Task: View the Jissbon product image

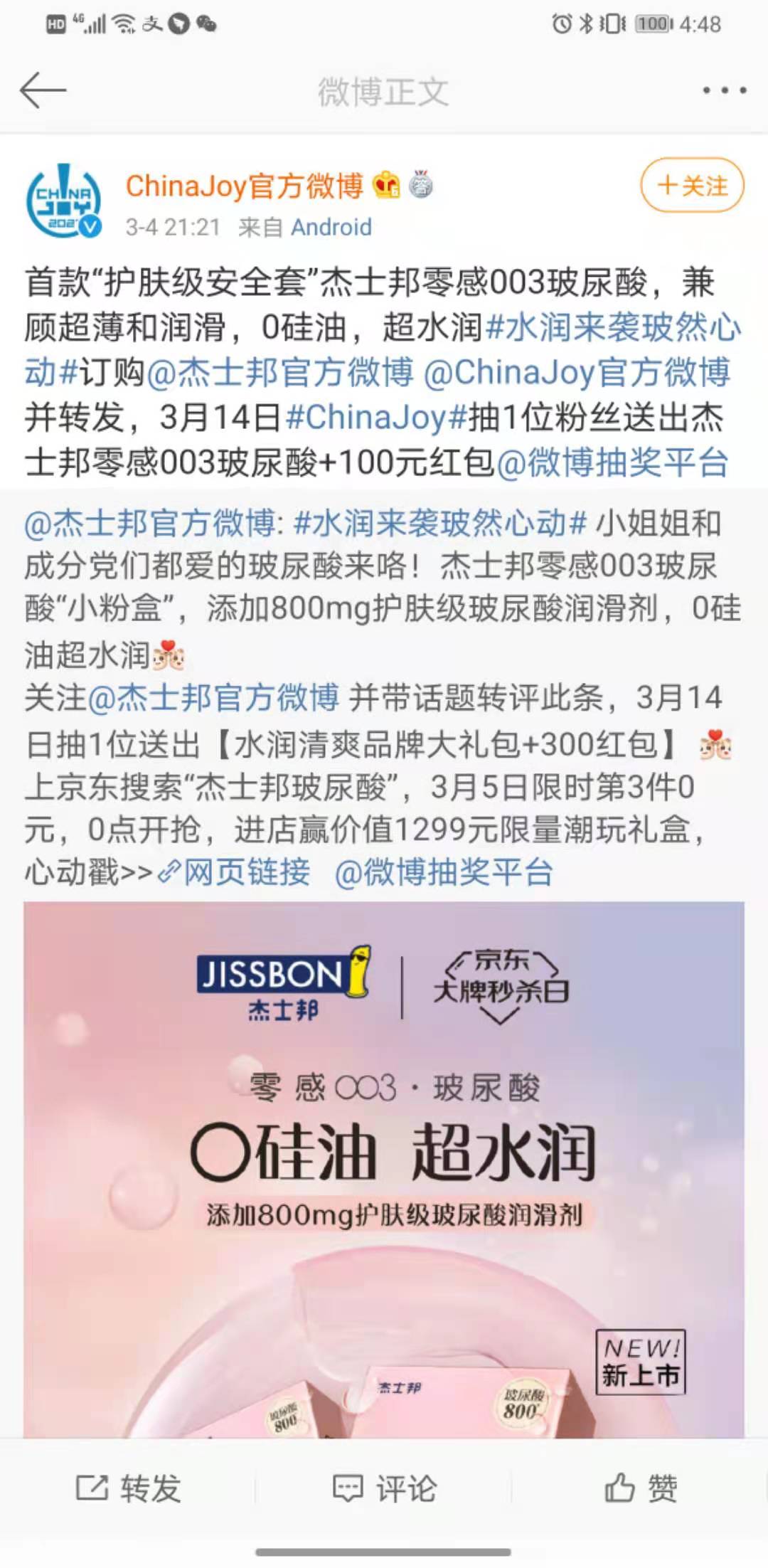Action: pyautogui.click(x=384, y=1167)
